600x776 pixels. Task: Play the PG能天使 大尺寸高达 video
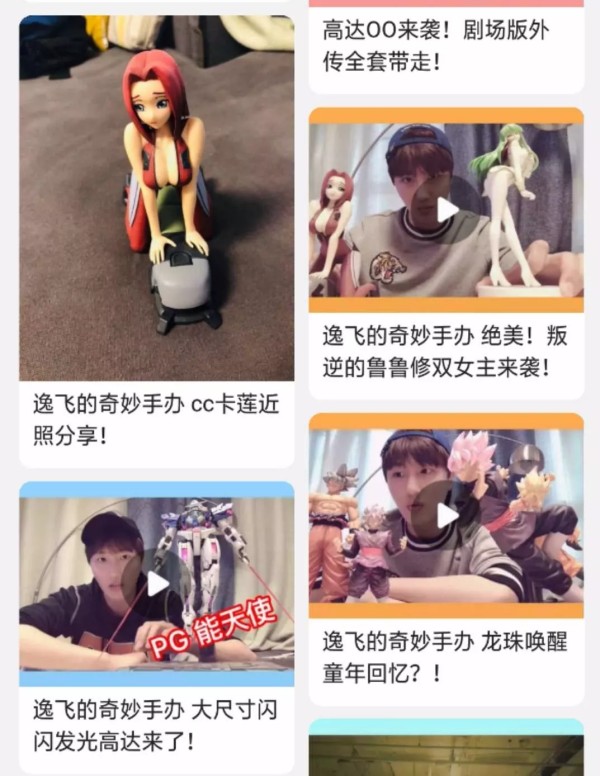click(x=157, y=583)
